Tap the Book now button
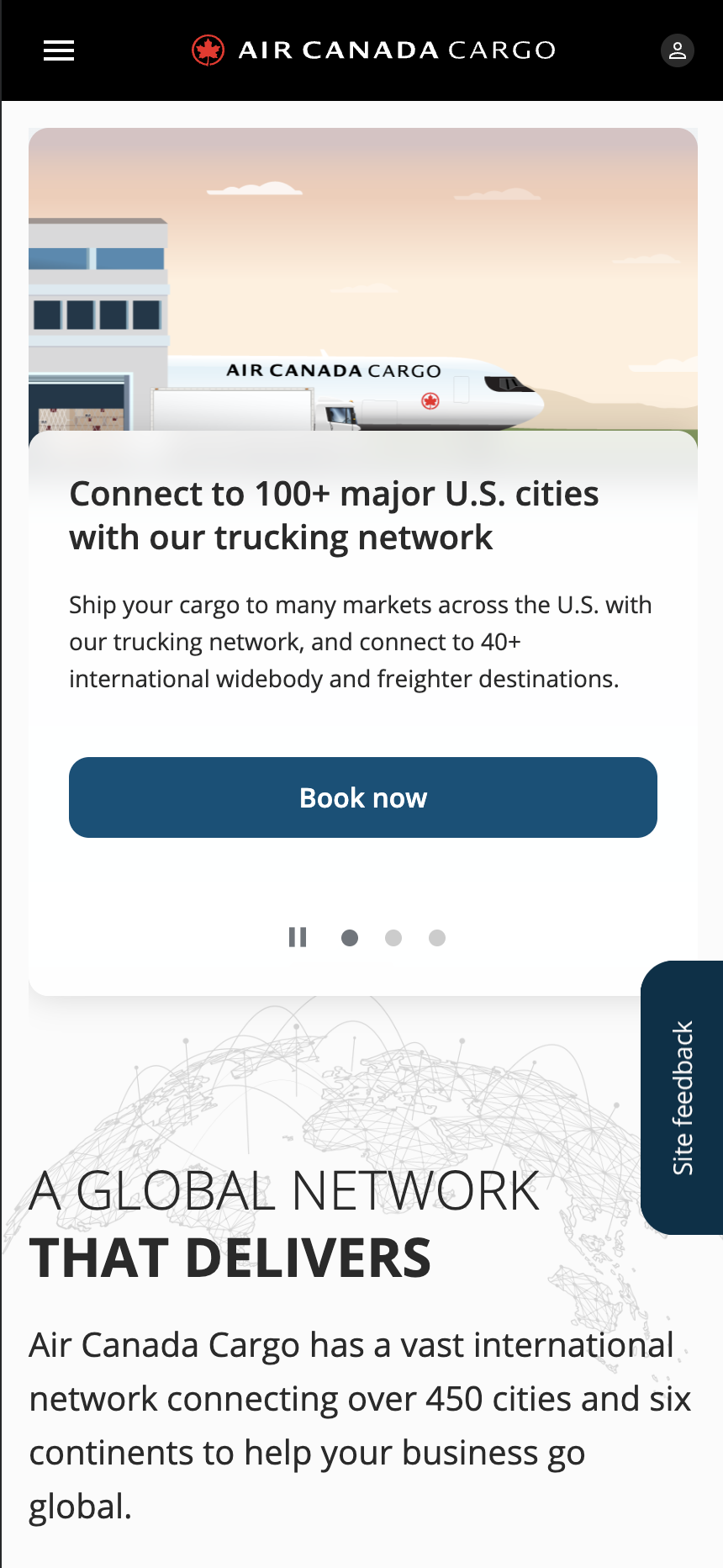Viewport: 723px width, 1568px height. [x=363, y=797]
